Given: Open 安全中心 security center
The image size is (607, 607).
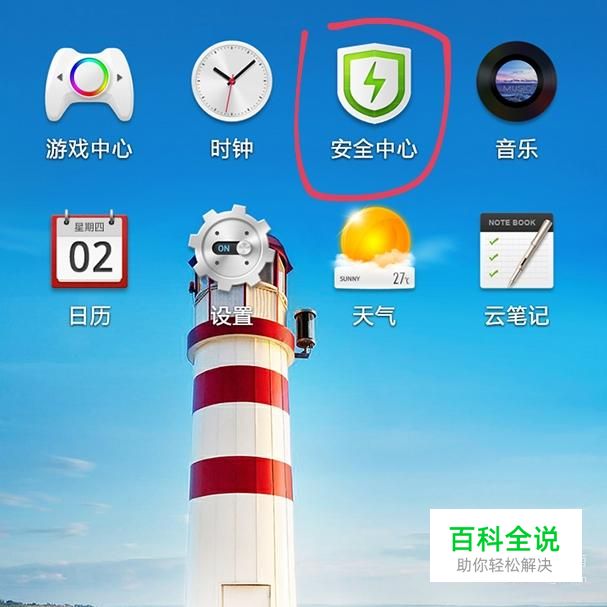Looking at the screenshot, I should click(373, 84).
